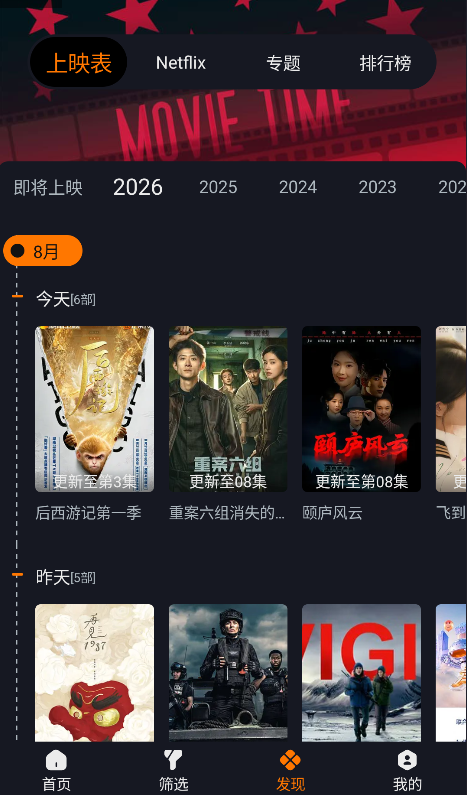Switch to the 我的 tab

click(x=407, y=771)
